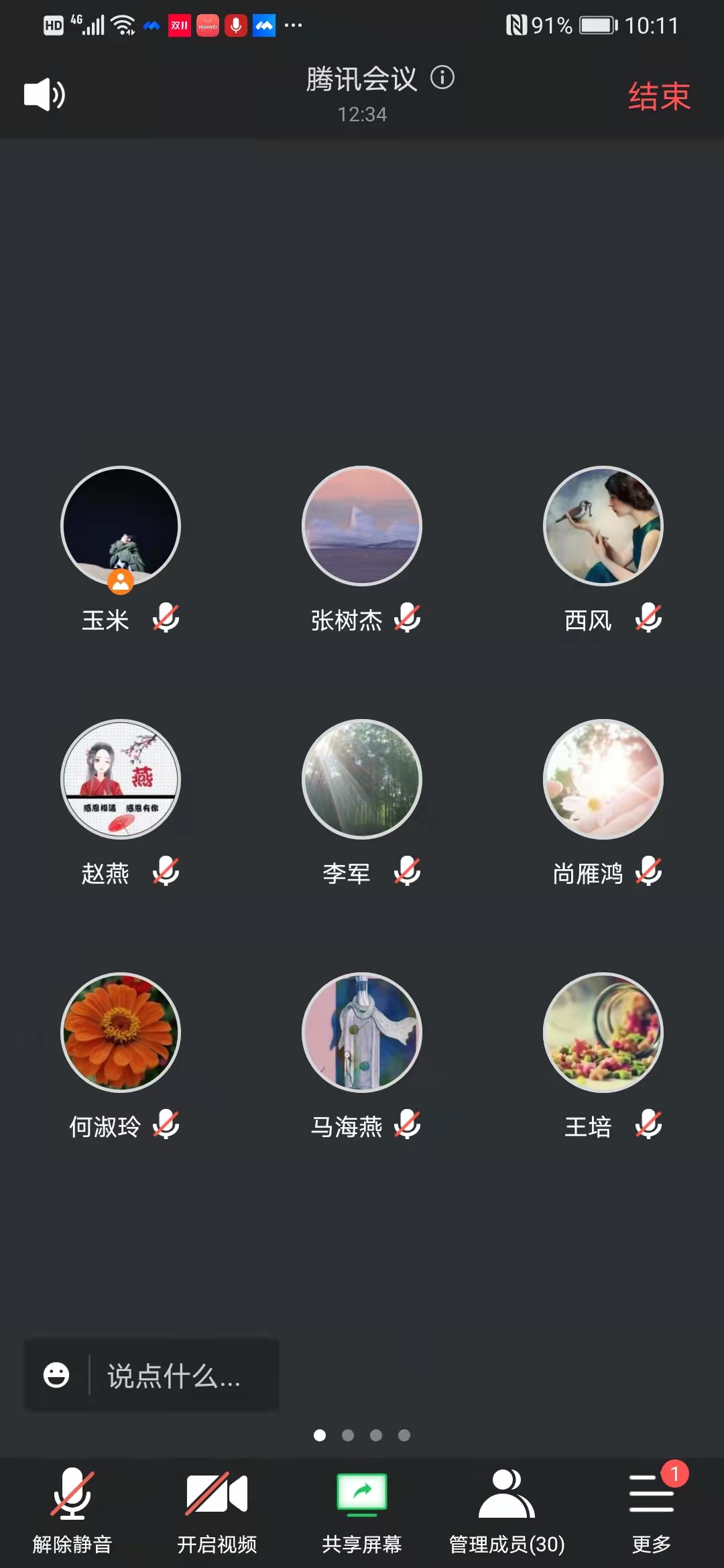Tap participant 尚雁鸿's avatar
Image resolution: width=724 pixels, height=1568 pixels.
tap(603, 779)
